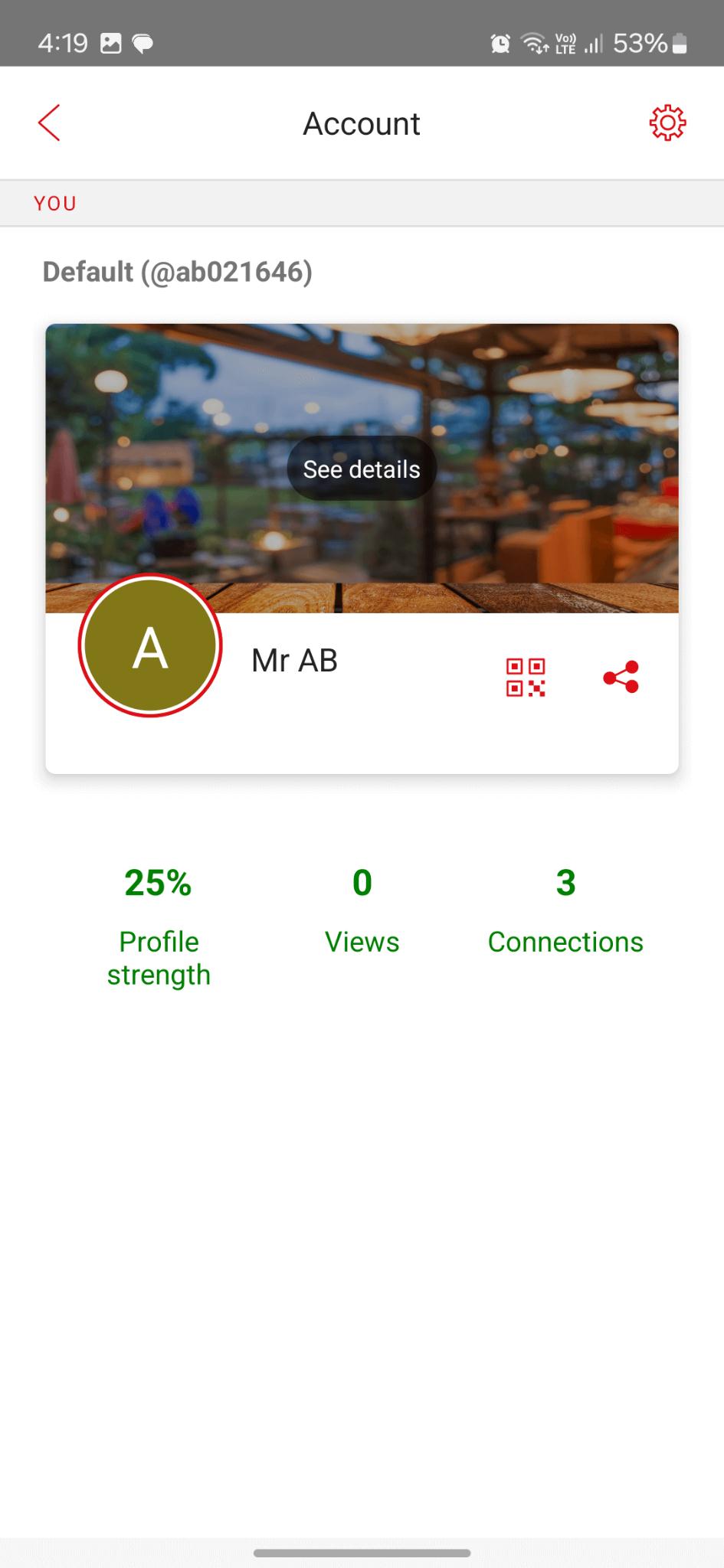This screenshot has width=724, height=1568.
Task: Click the avatar circle with letter A
Action: click(150, 645)
